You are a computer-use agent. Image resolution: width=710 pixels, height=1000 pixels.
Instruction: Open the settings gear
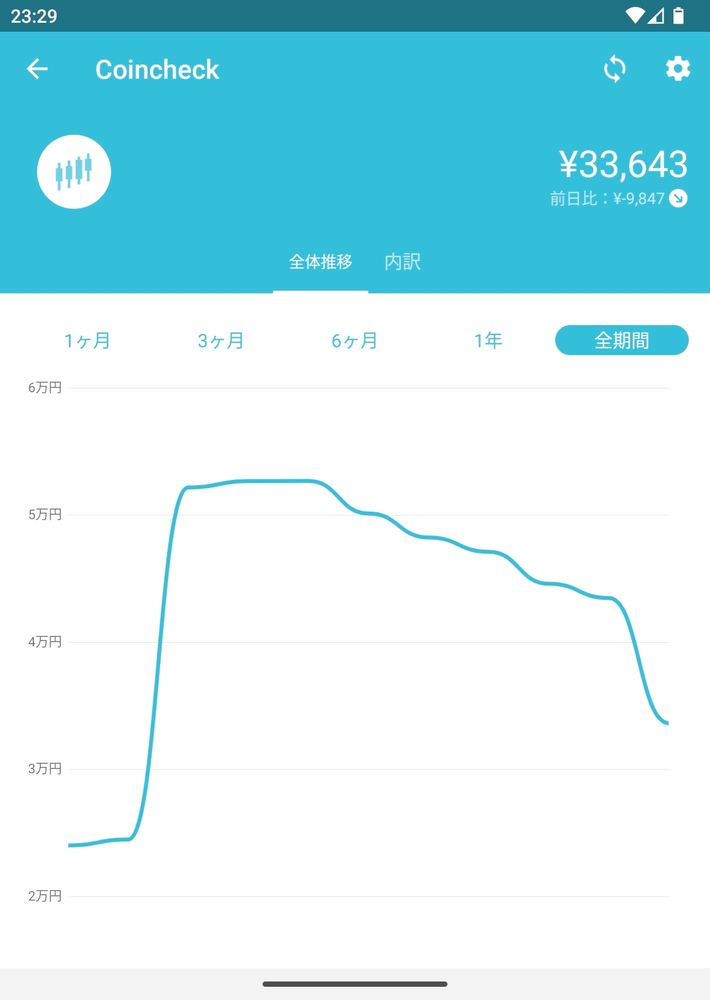click(x=678, y=69)
